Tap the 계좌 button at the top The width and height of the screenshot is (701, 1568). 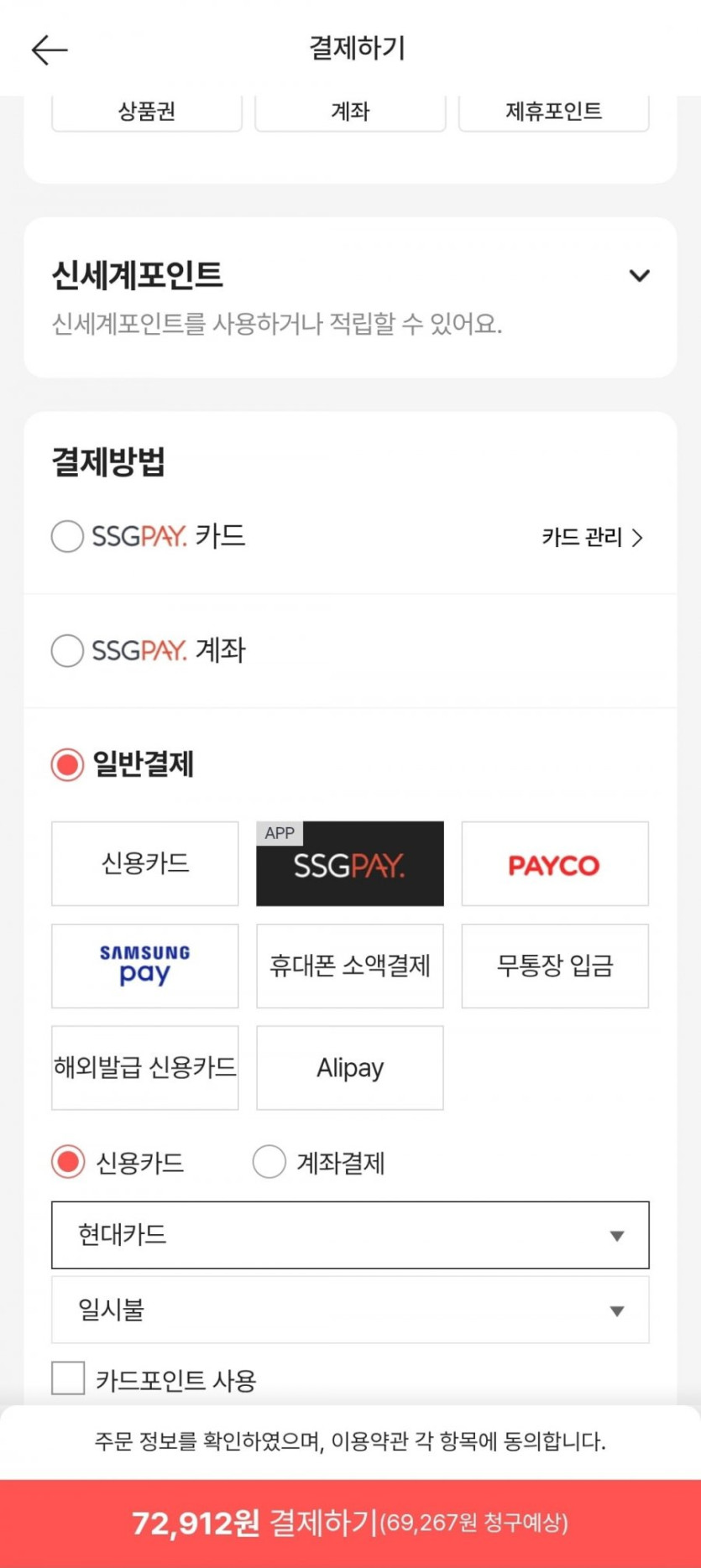[350, 112]
